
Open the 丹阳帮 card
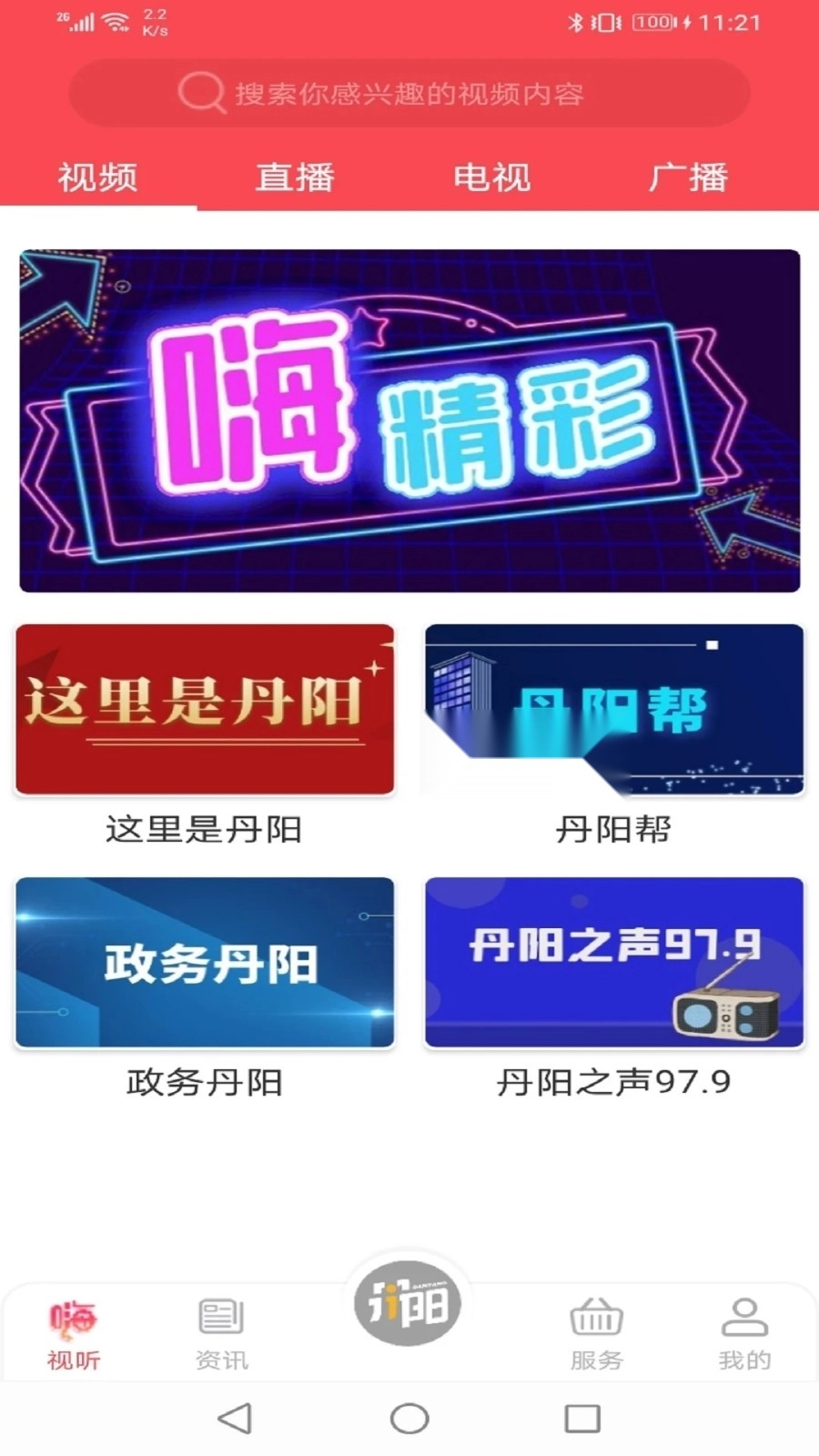click(614, 710)
